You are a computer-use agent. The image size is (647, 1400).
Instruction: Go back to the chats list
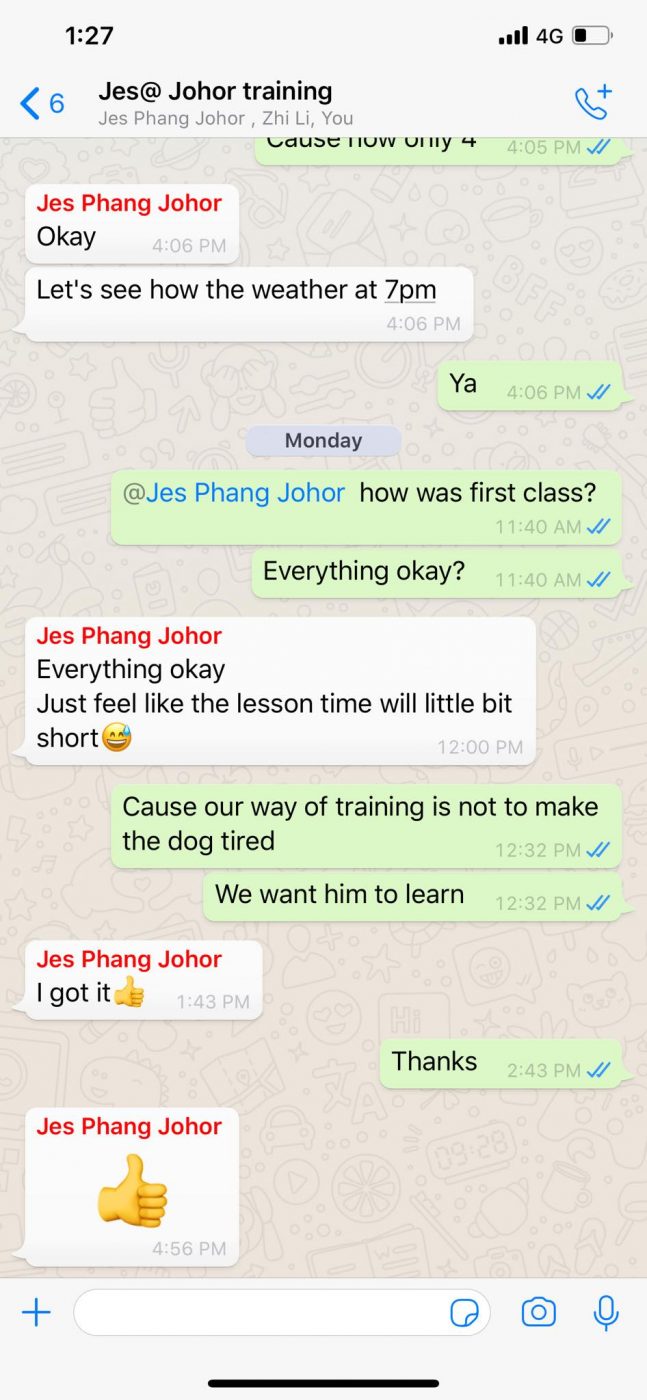42,102
